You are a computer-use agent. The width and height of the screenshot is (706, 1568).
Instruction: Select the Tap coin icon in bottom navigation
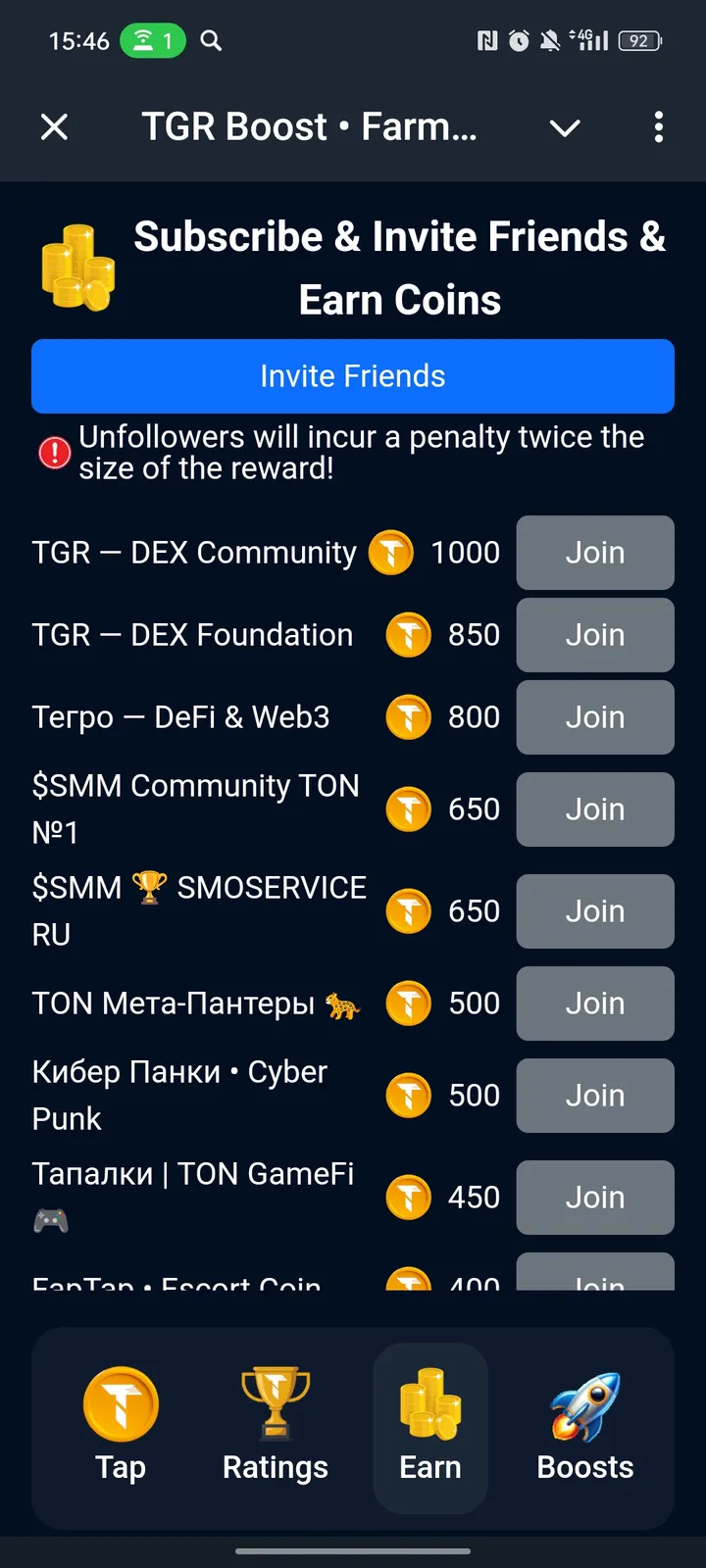(121, 1403)
